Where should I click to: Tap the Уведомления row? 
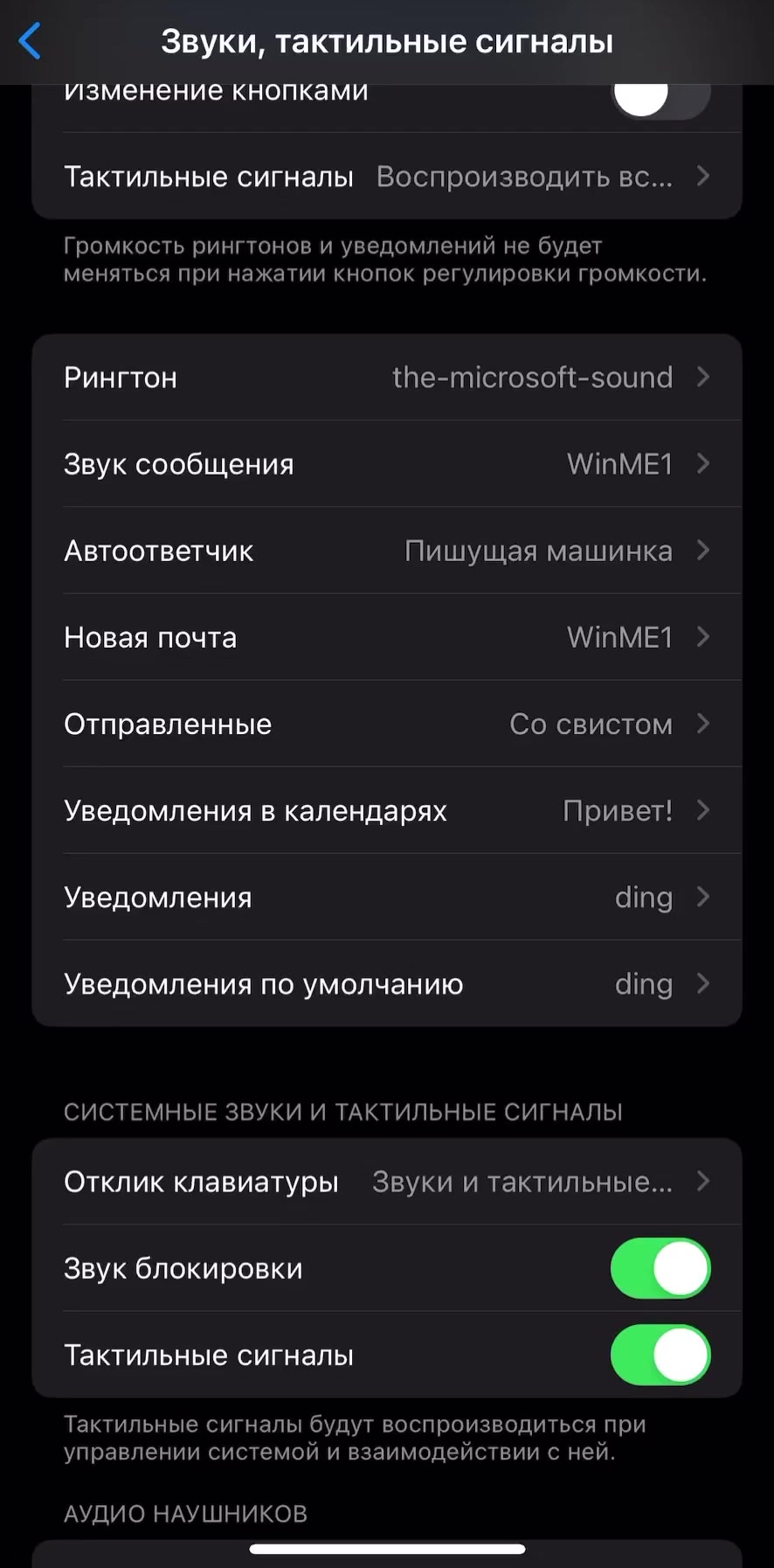point(386,897)
